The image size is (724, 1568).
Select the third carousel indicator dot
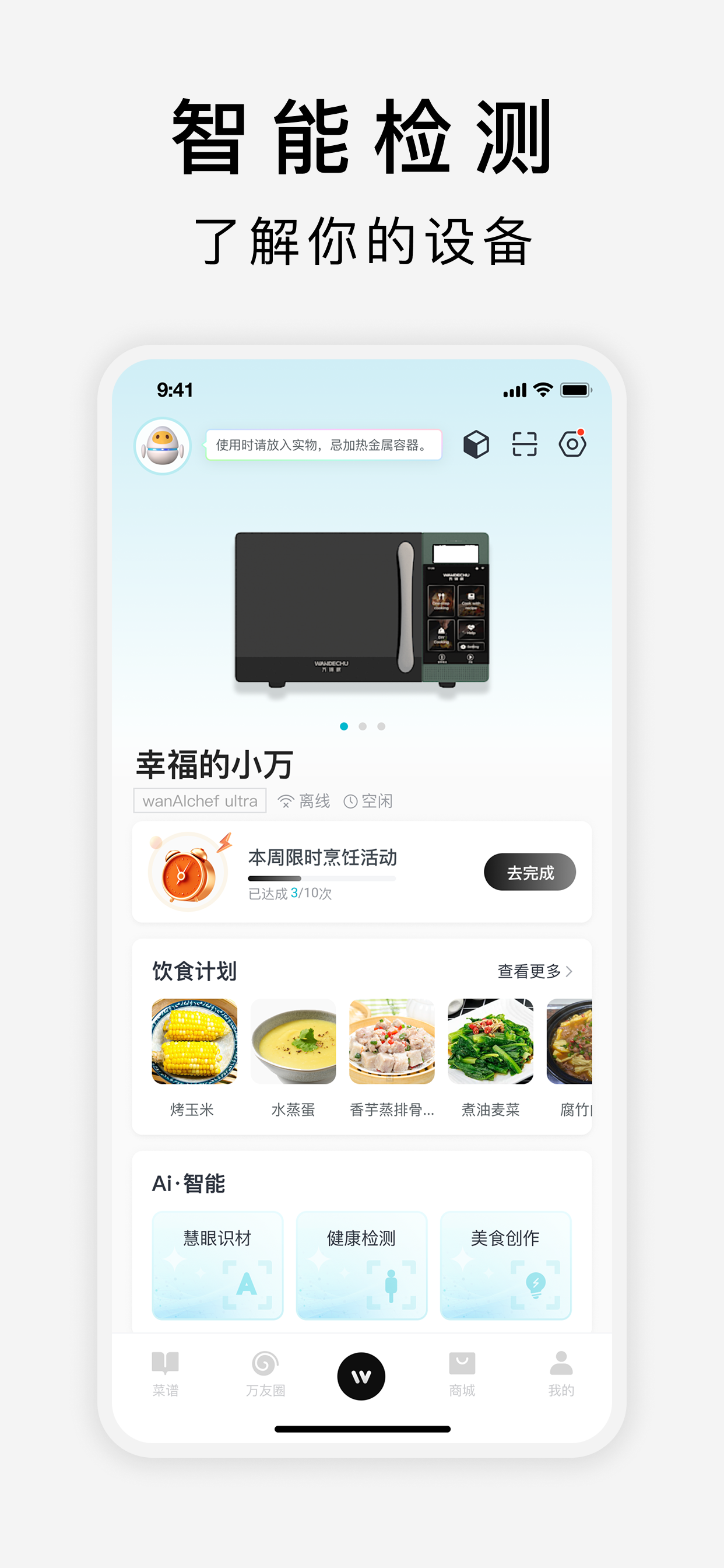381,726
